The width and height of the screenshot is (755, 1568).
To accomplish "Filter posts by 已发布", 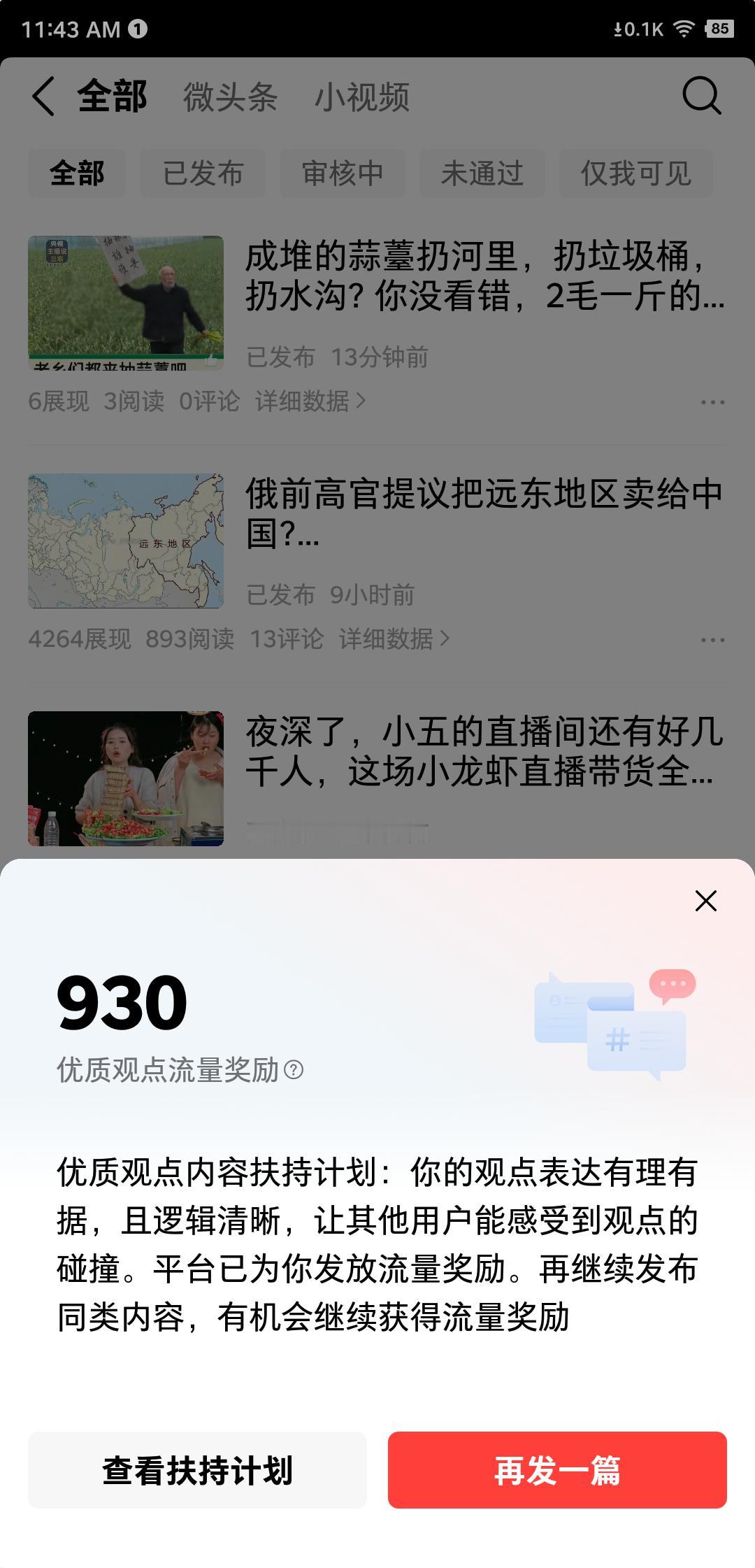I will tap(203, 174).
